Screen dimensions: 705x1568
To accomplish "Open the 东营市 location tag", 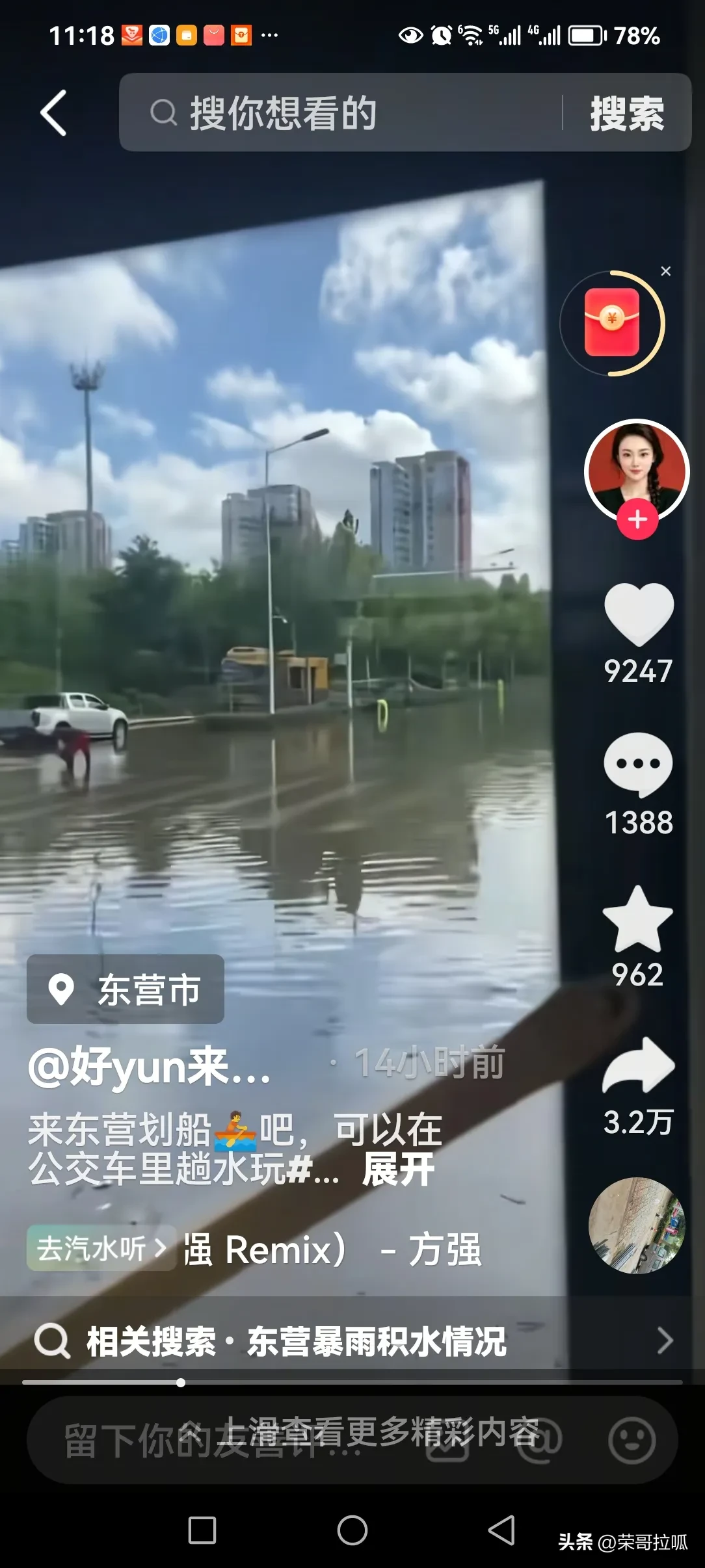I will pos(126,989).
